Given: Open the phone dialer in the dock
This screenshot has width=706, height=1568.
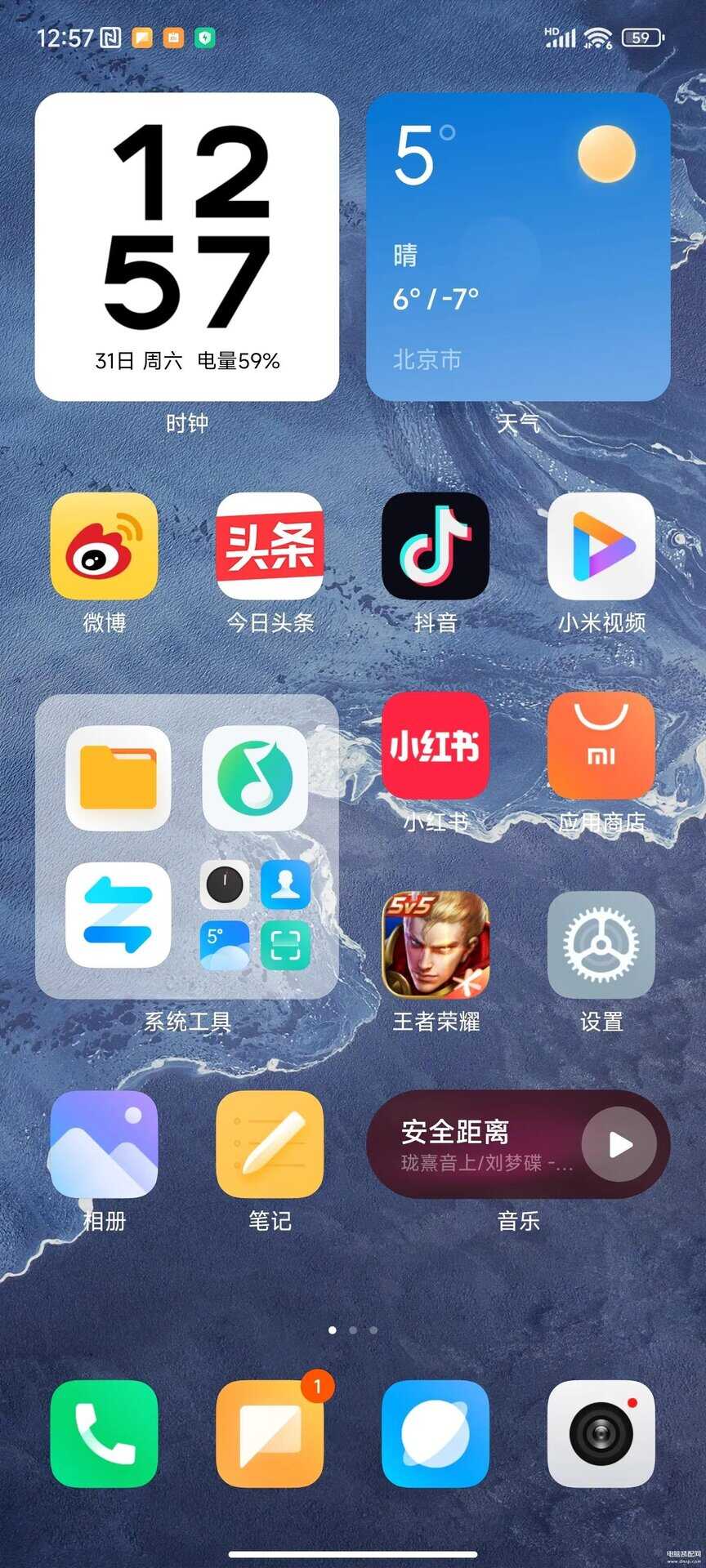Looking at the screenshot, I should 104,1433.
